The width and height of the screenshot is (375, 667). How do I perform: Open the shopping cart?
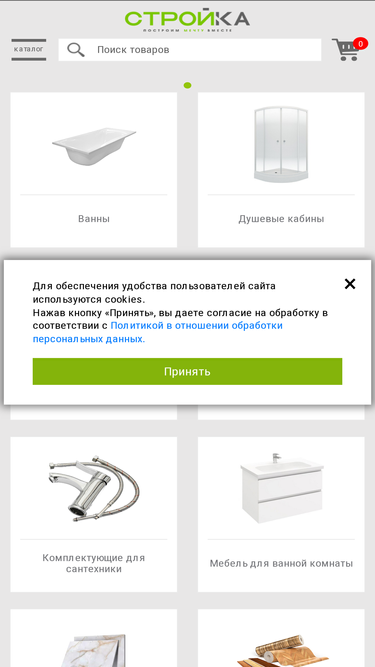point(349,49)
